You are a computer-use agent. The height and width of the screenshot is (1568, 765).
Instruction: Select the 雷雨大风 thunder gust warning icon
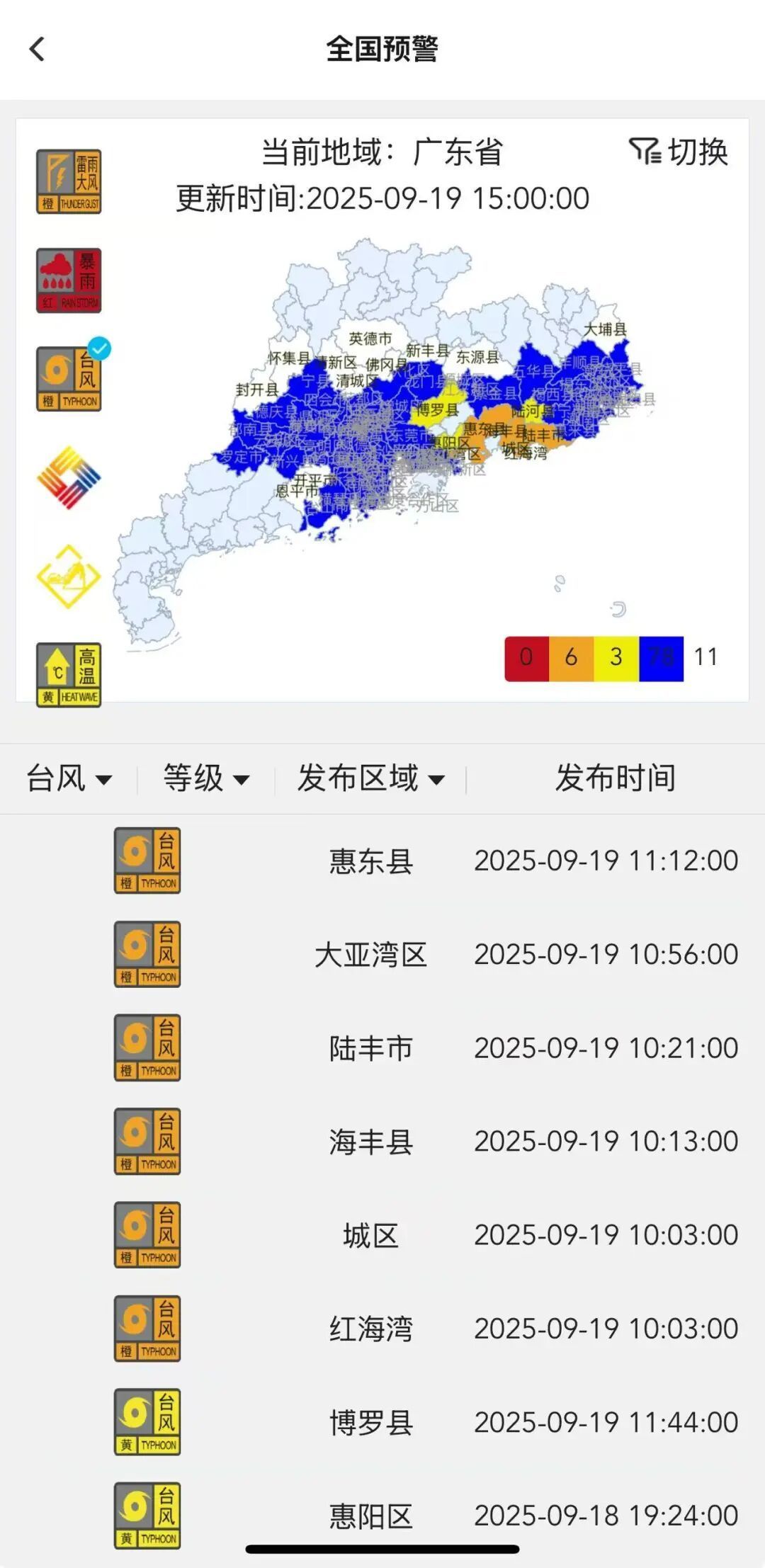69,181
